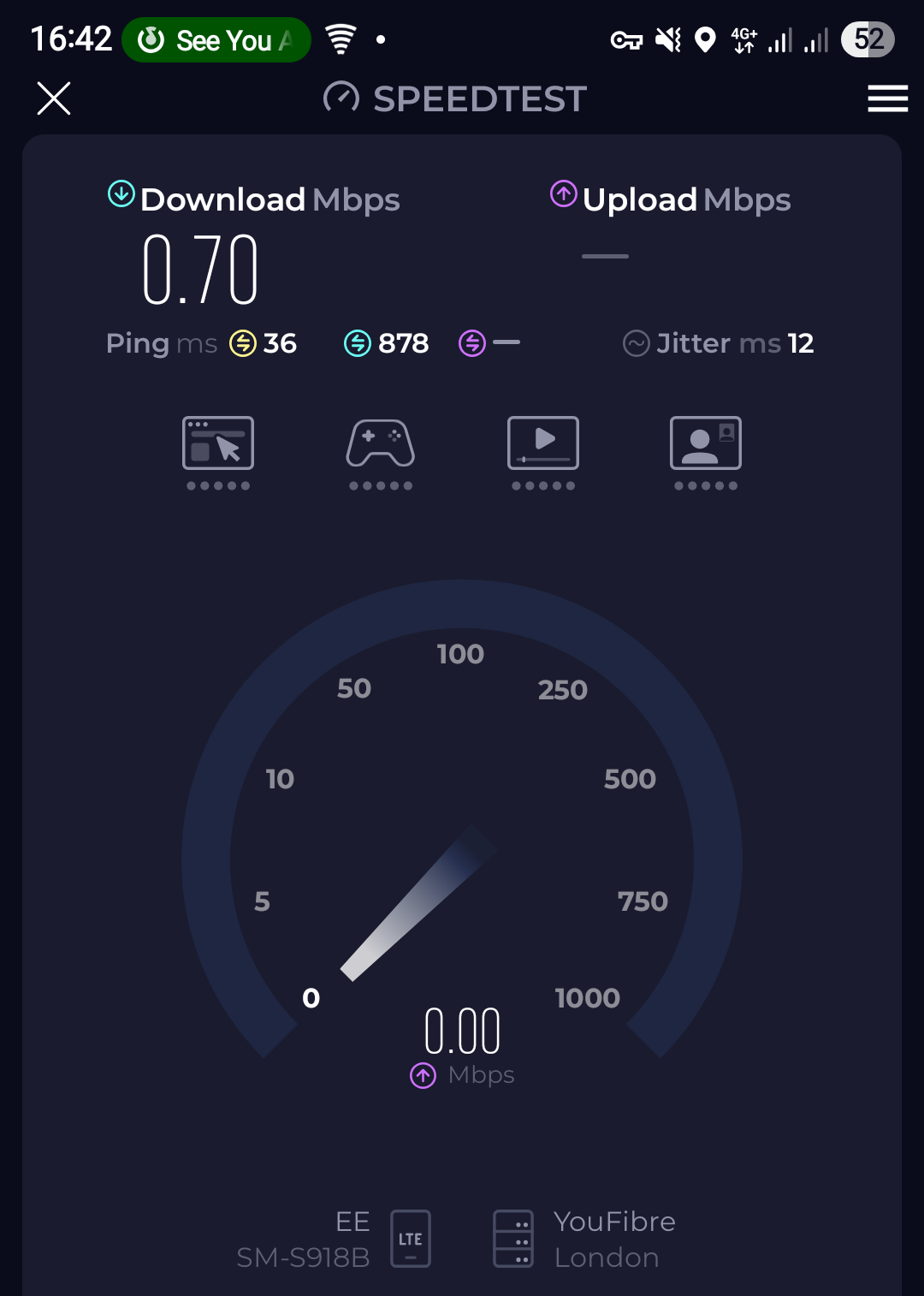Open the hamburger menu
924x1296 pixels.
click(x=887, y=98)
